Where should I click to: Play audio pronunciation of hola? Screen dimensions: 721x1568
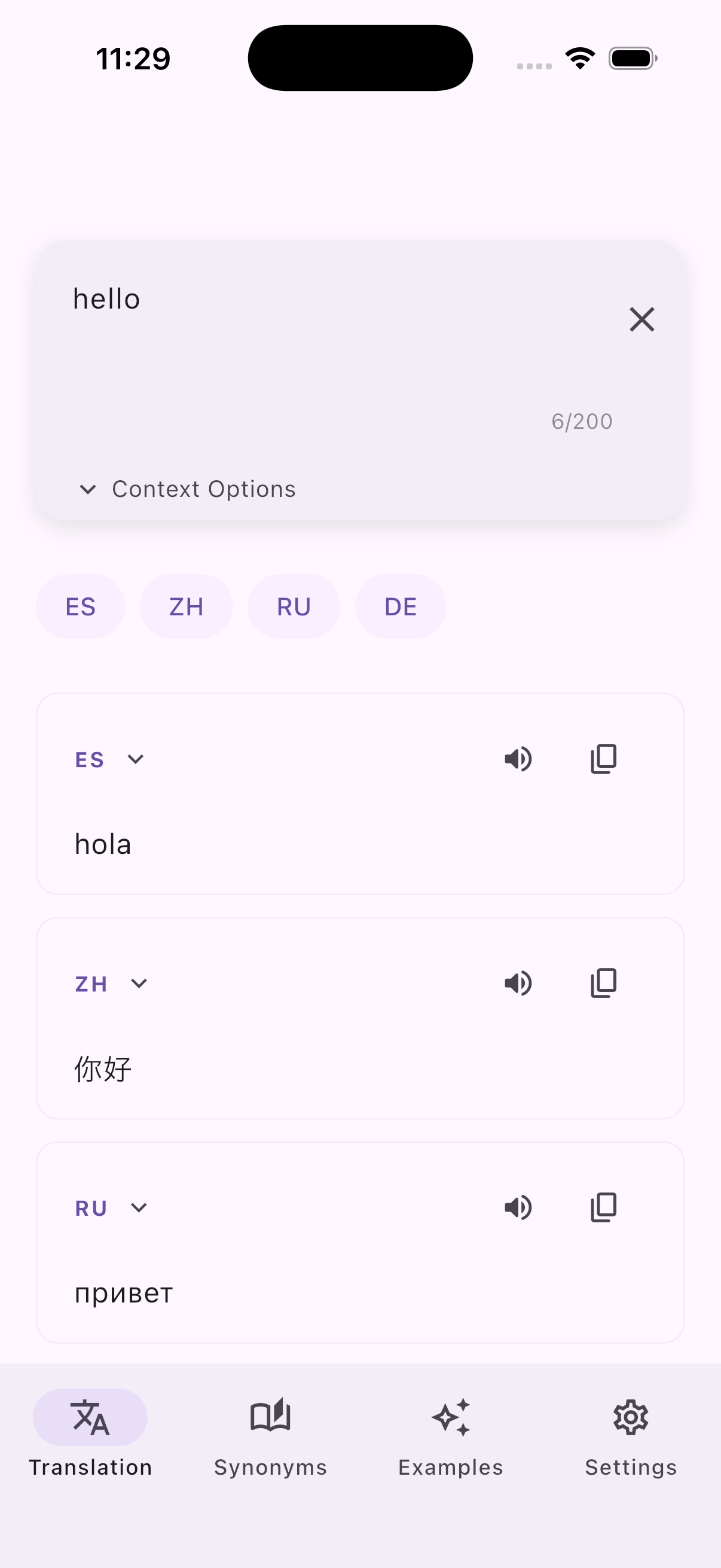[518, 759]
